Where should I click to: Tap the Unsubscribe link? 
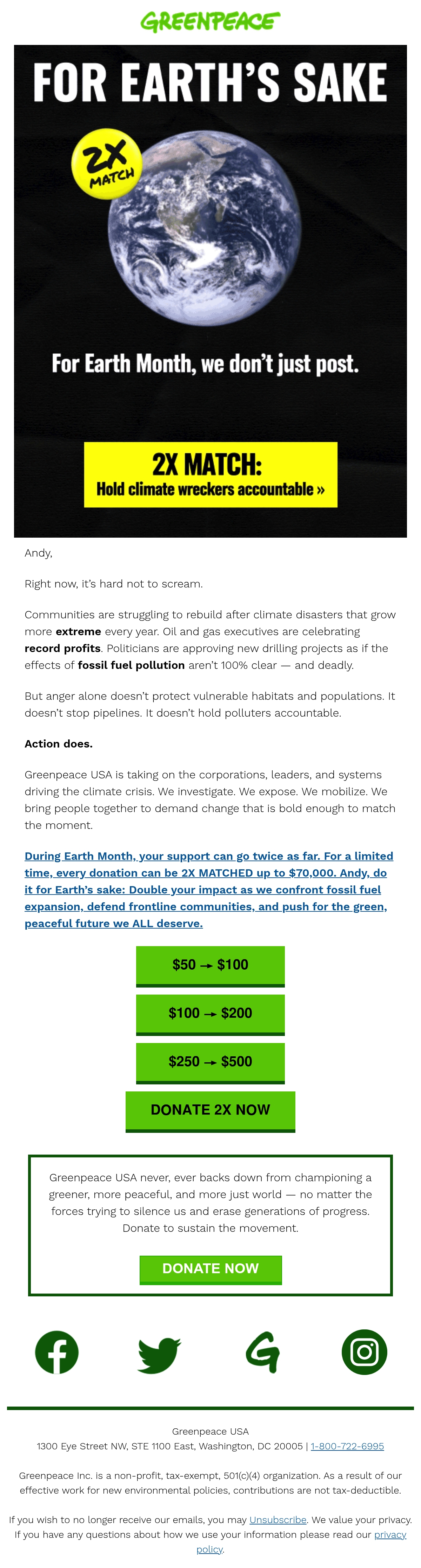278,1520
